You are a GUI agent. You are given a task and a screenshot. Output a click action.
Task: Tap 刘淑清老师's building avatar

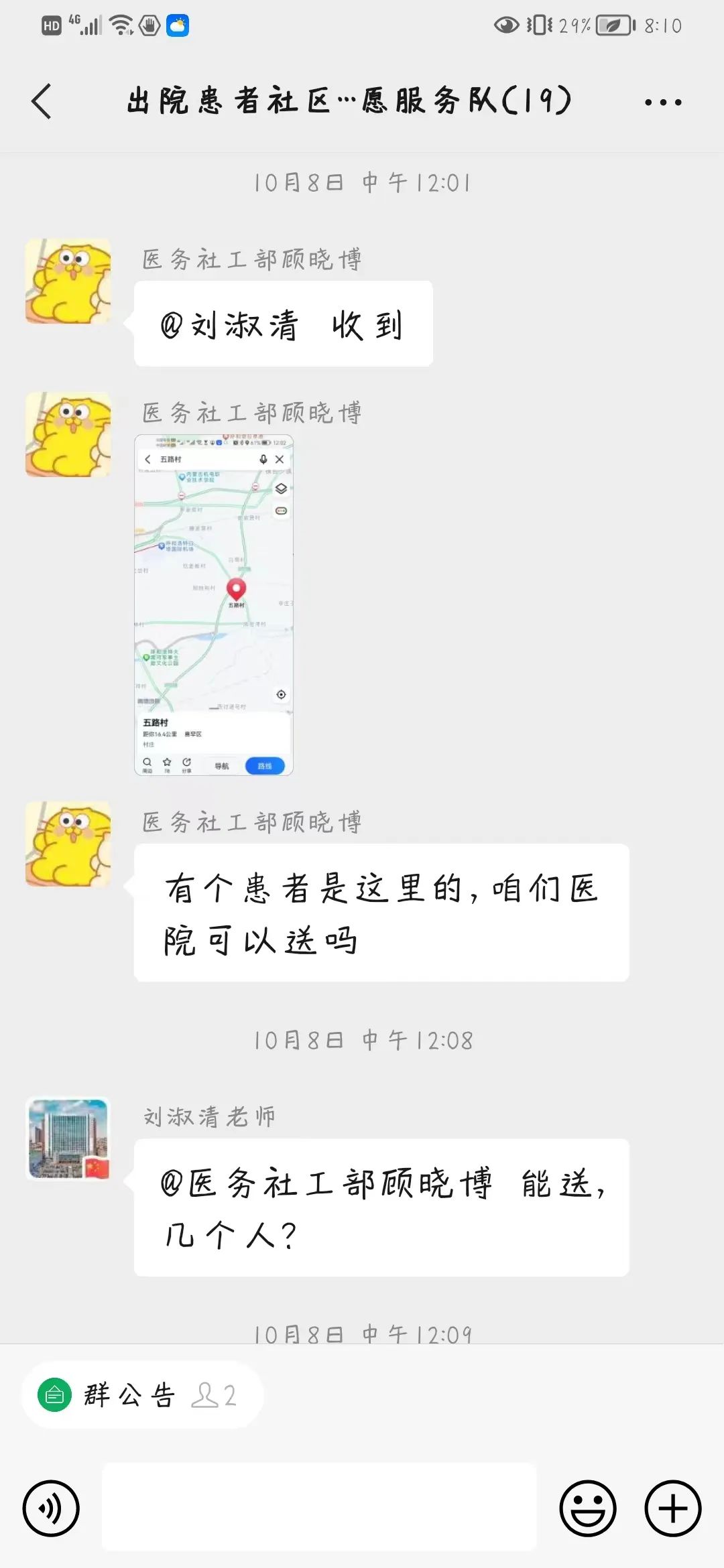(68, 1138)
